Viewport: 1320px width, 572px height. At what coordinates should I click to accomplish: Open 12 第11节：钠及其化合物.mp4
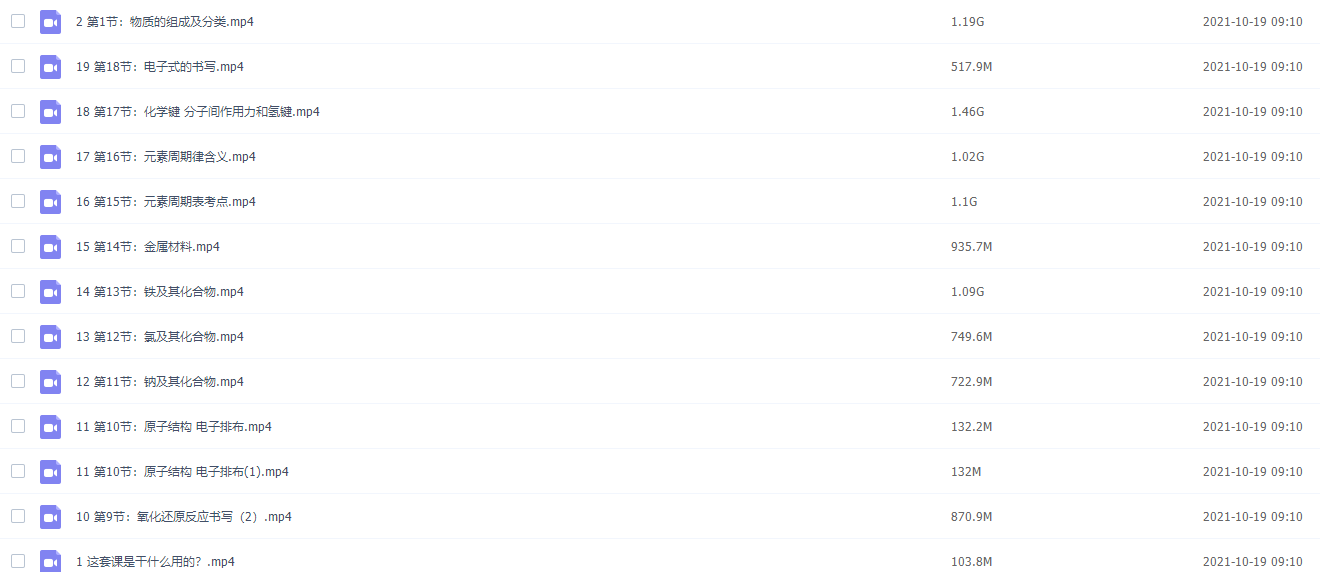click(160, 382)
